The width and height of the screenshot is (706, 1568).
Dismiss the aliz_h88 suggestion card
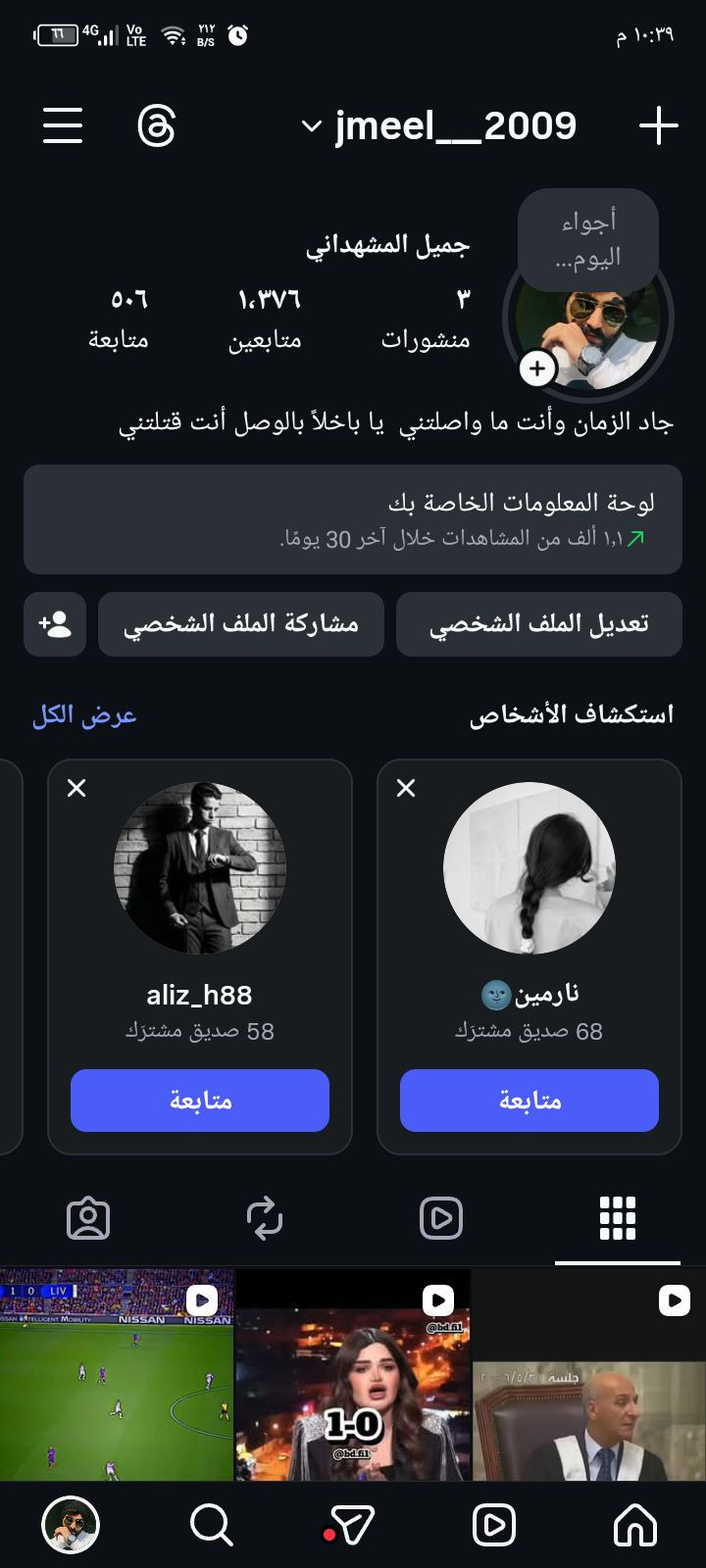[76, 788]
